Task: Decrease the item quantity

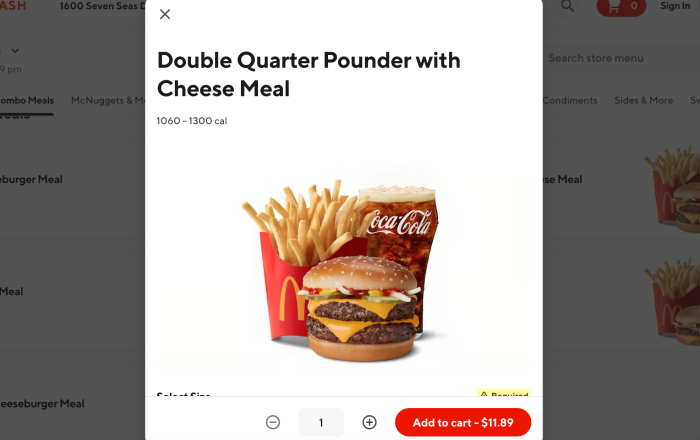Action: [x=273, y=423]
